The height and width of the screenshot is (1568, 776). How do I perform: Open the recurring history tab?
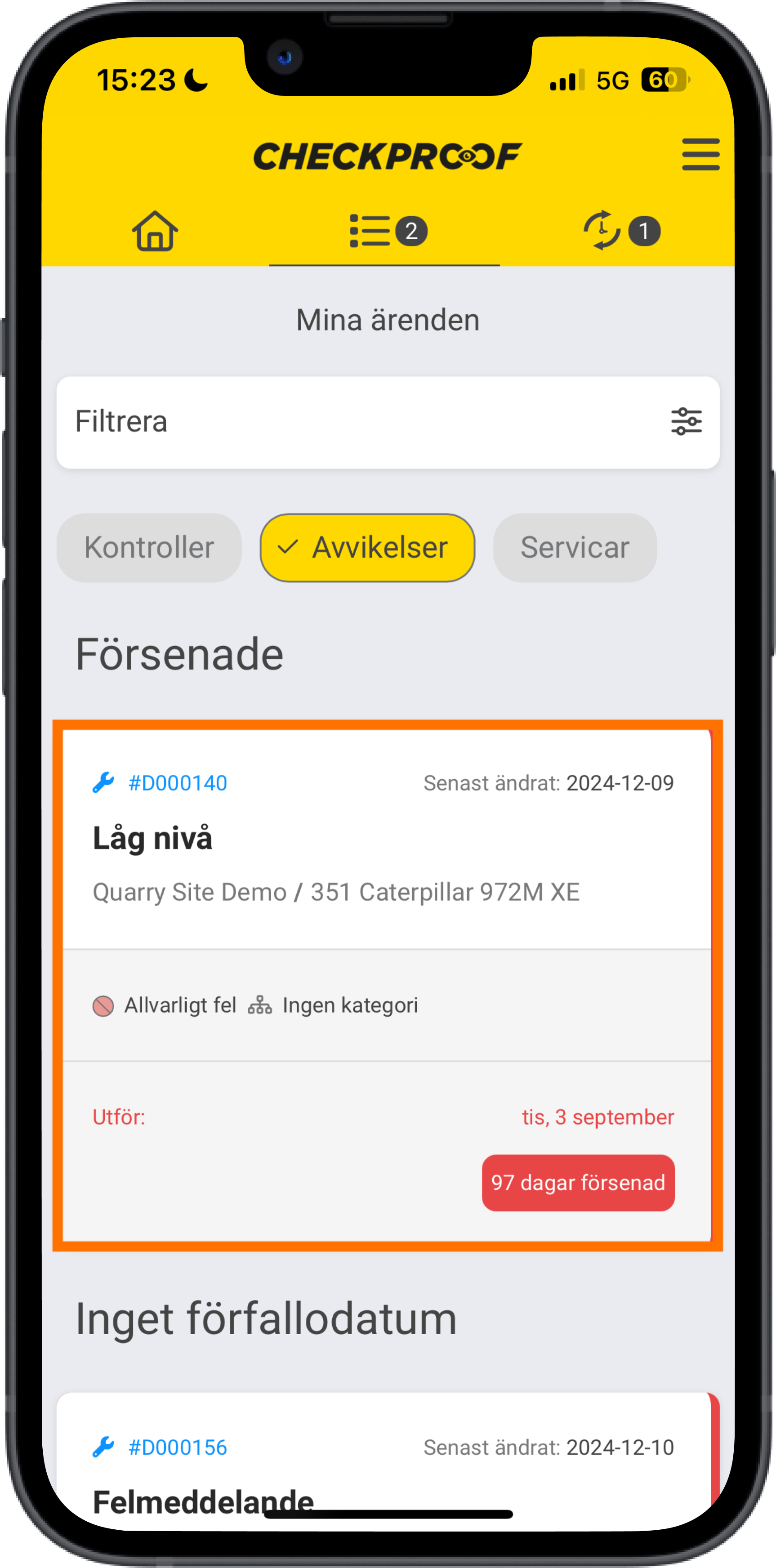(620, 231)
